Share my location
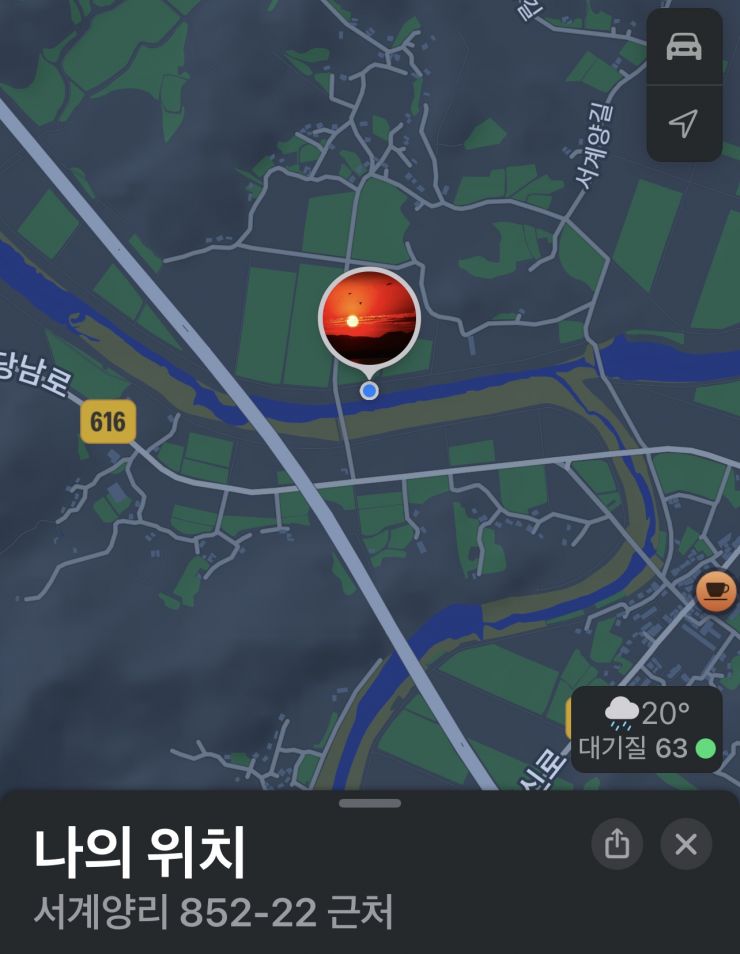This screenshot has height=954, width=740. (617, 844)
